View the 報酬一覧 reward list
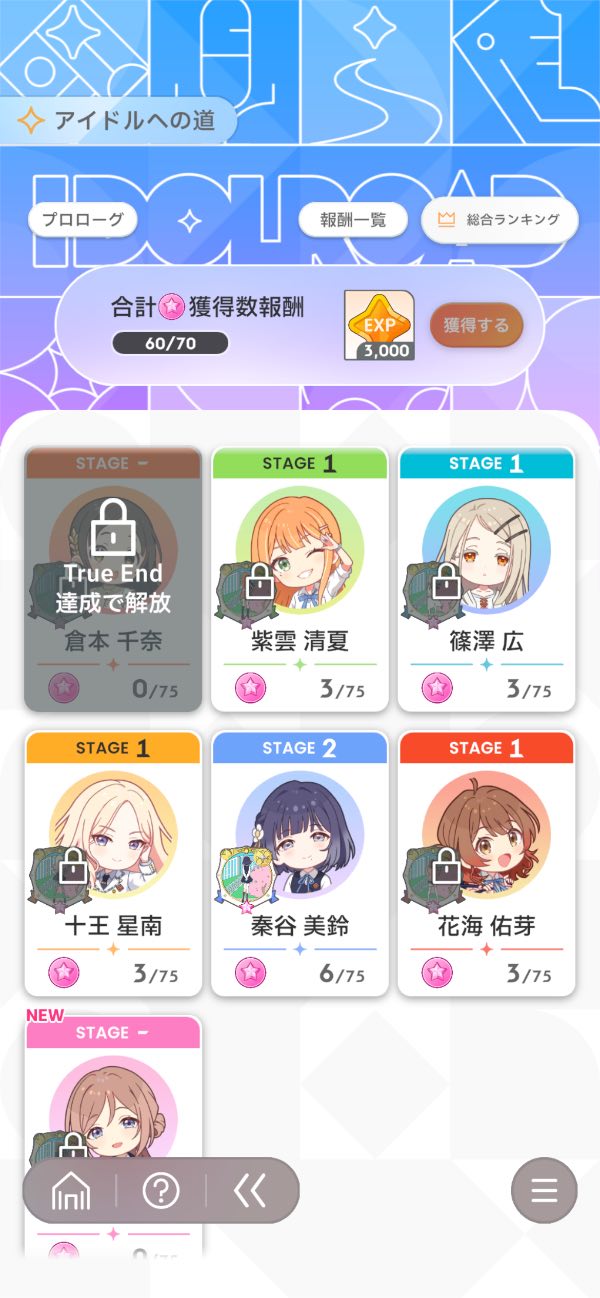The height and width of the screenshot is (1298, 600). tap(353, 220)
